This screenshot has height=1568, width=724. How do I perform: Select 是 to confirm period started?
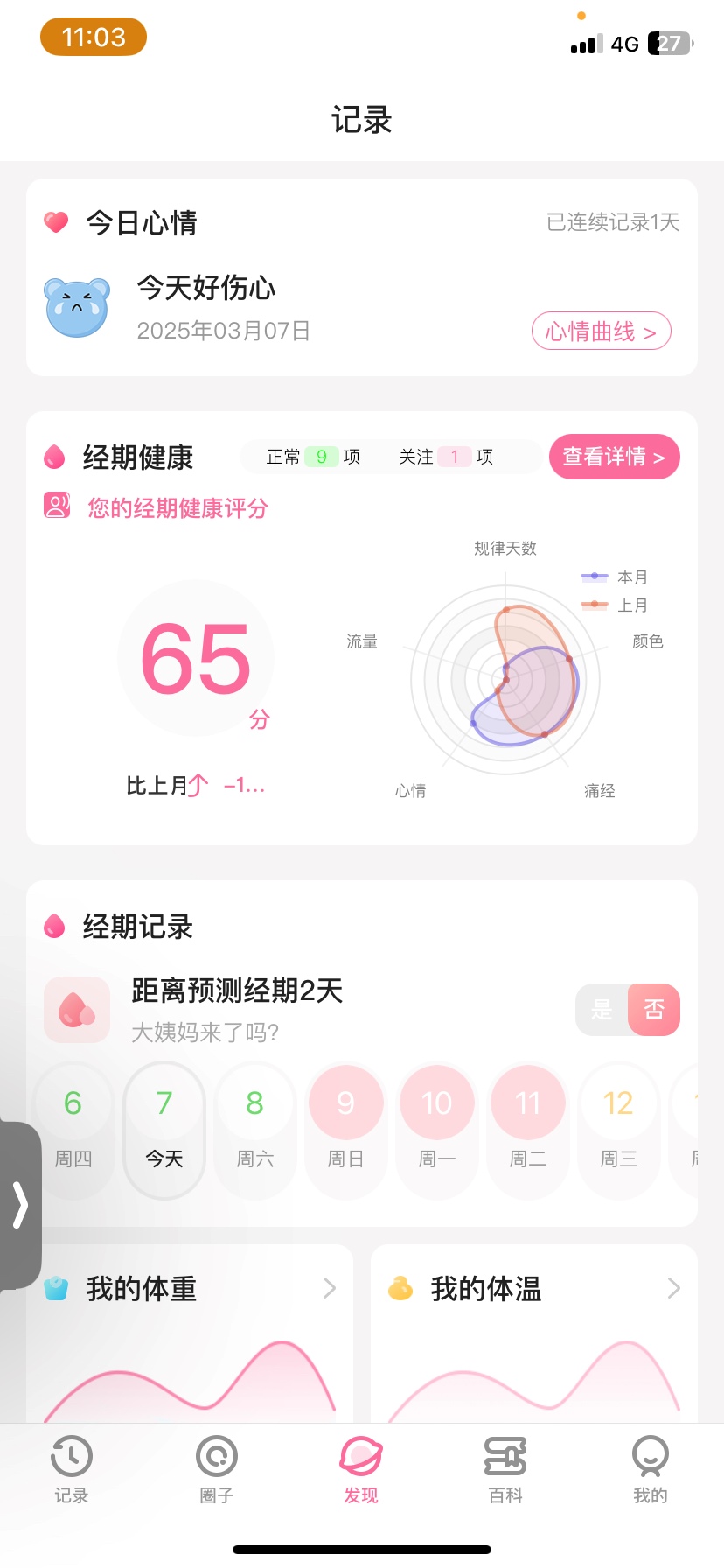602,1010
